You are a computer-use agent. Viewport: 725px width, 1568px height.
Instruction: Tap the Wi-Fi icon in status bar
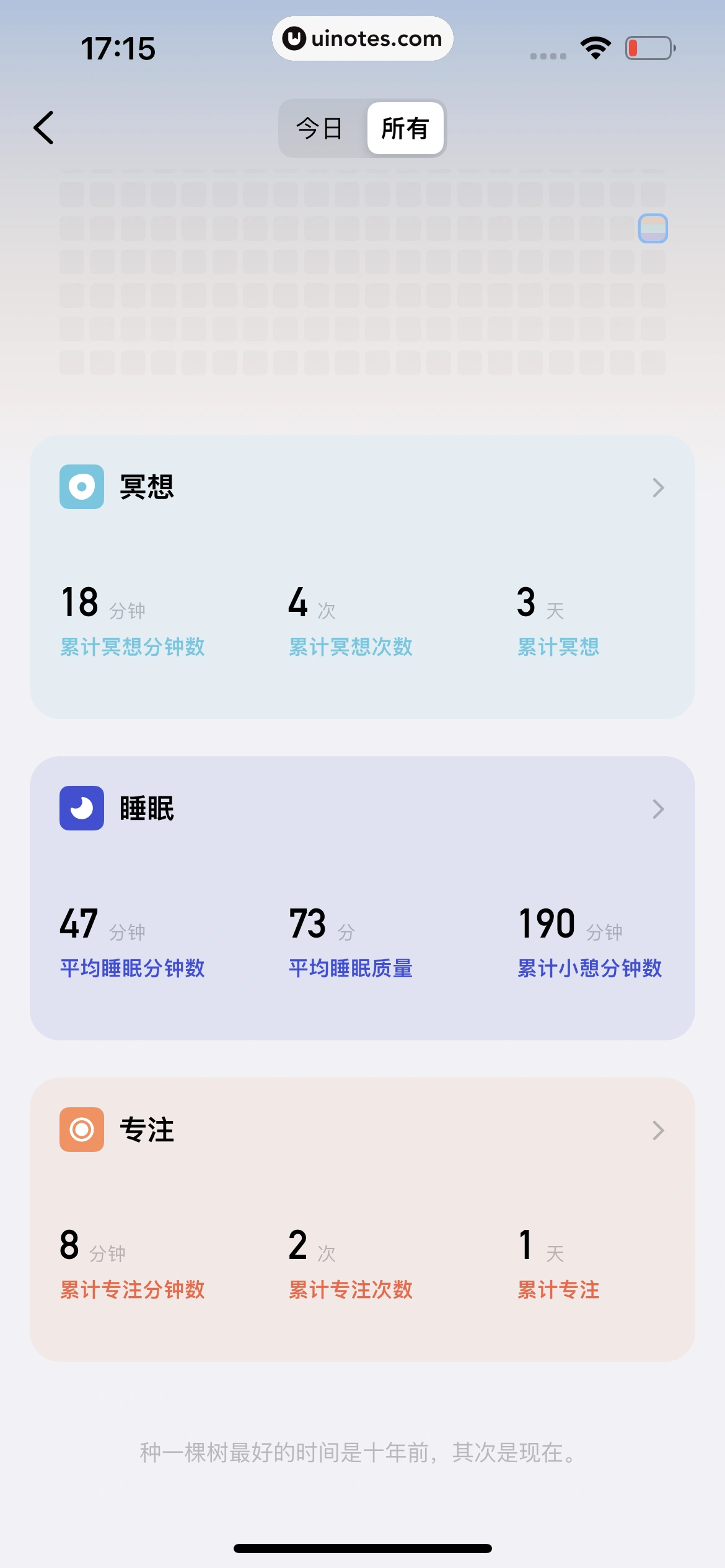coord(595,47)
